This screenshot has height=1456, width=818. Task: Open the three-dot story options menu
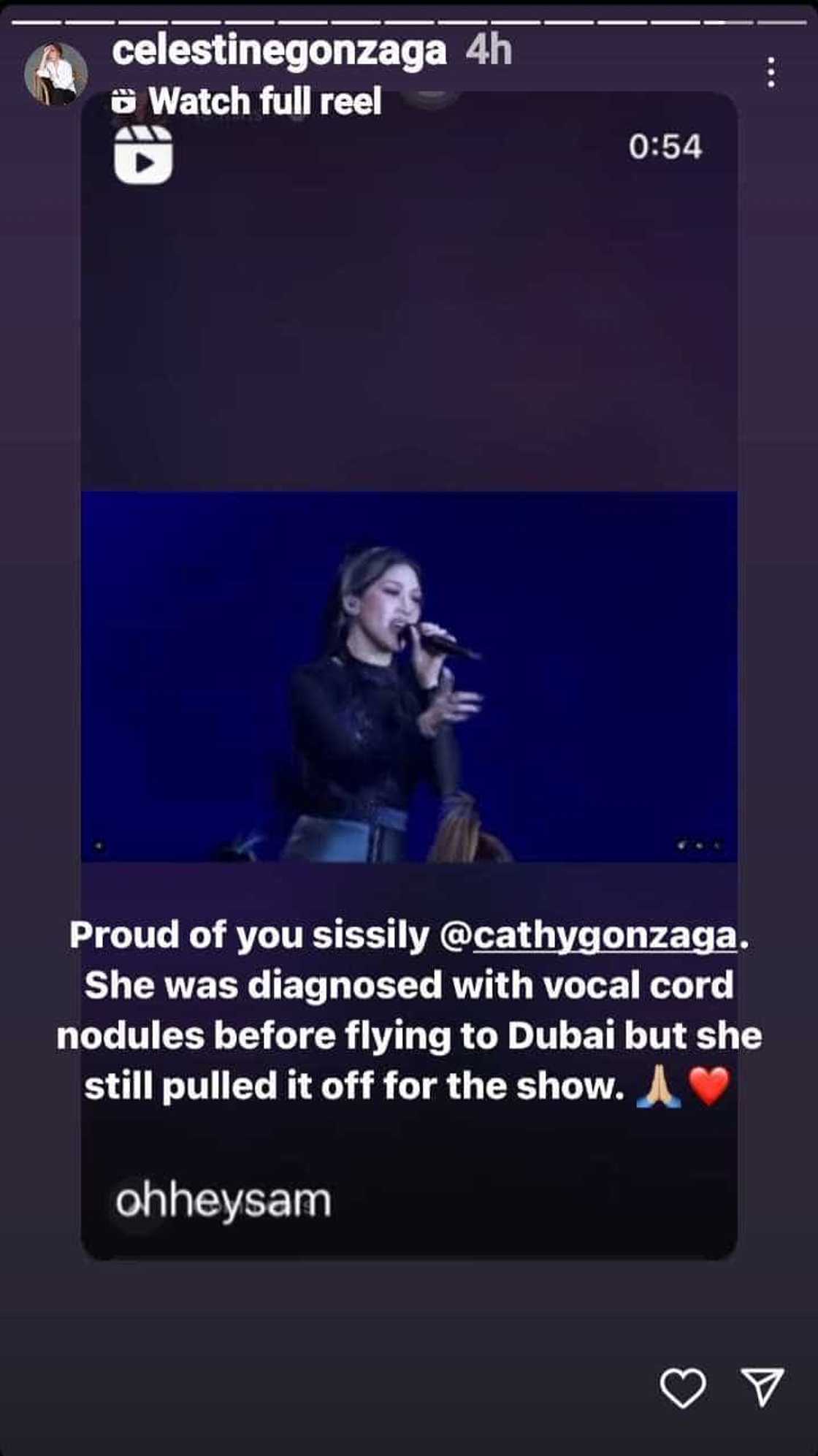tap(771, 73)
